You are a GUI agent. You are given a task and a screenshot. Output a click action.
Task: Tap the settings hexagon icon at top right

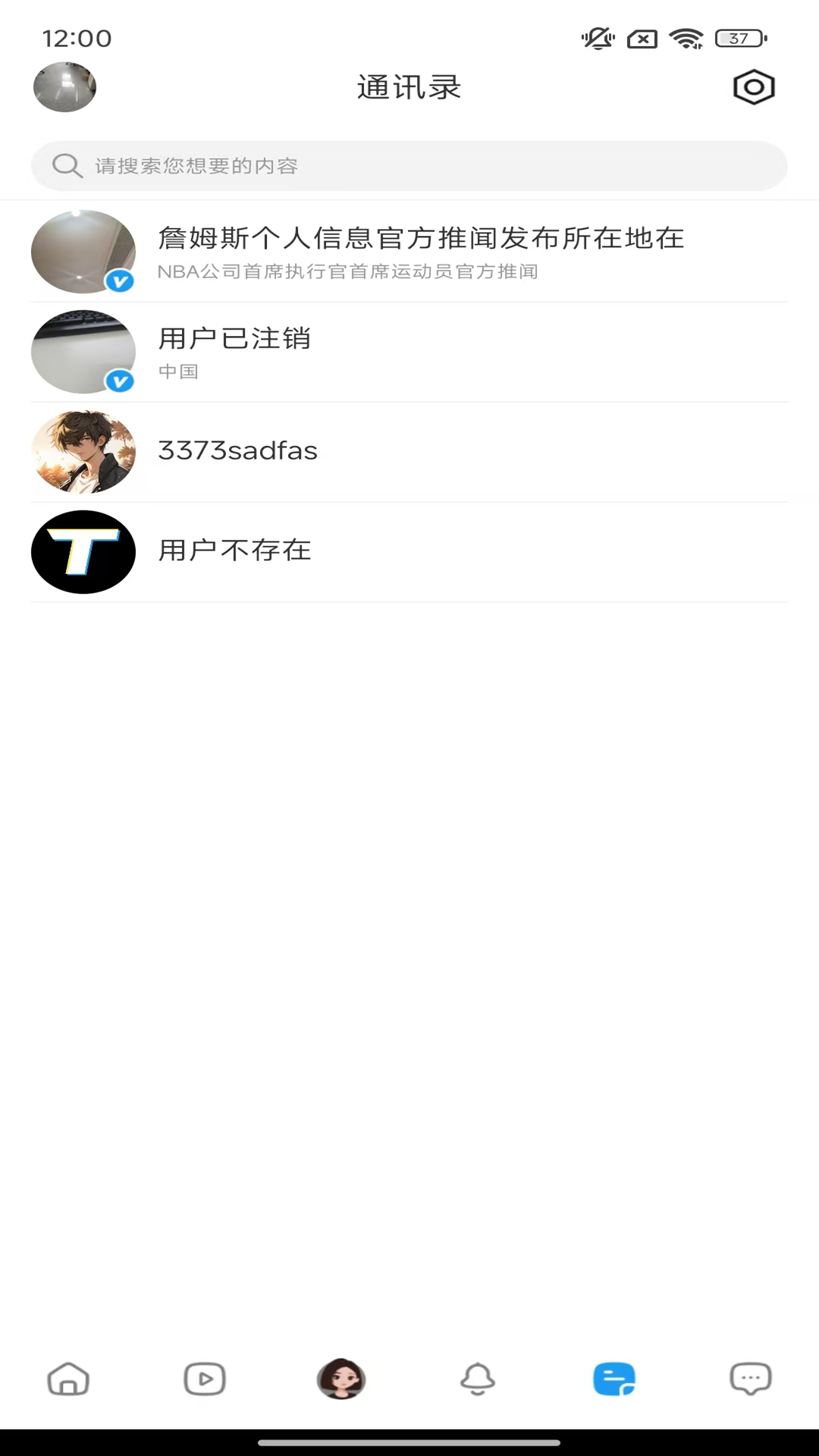pyautogui.click(x=753, y=86)
